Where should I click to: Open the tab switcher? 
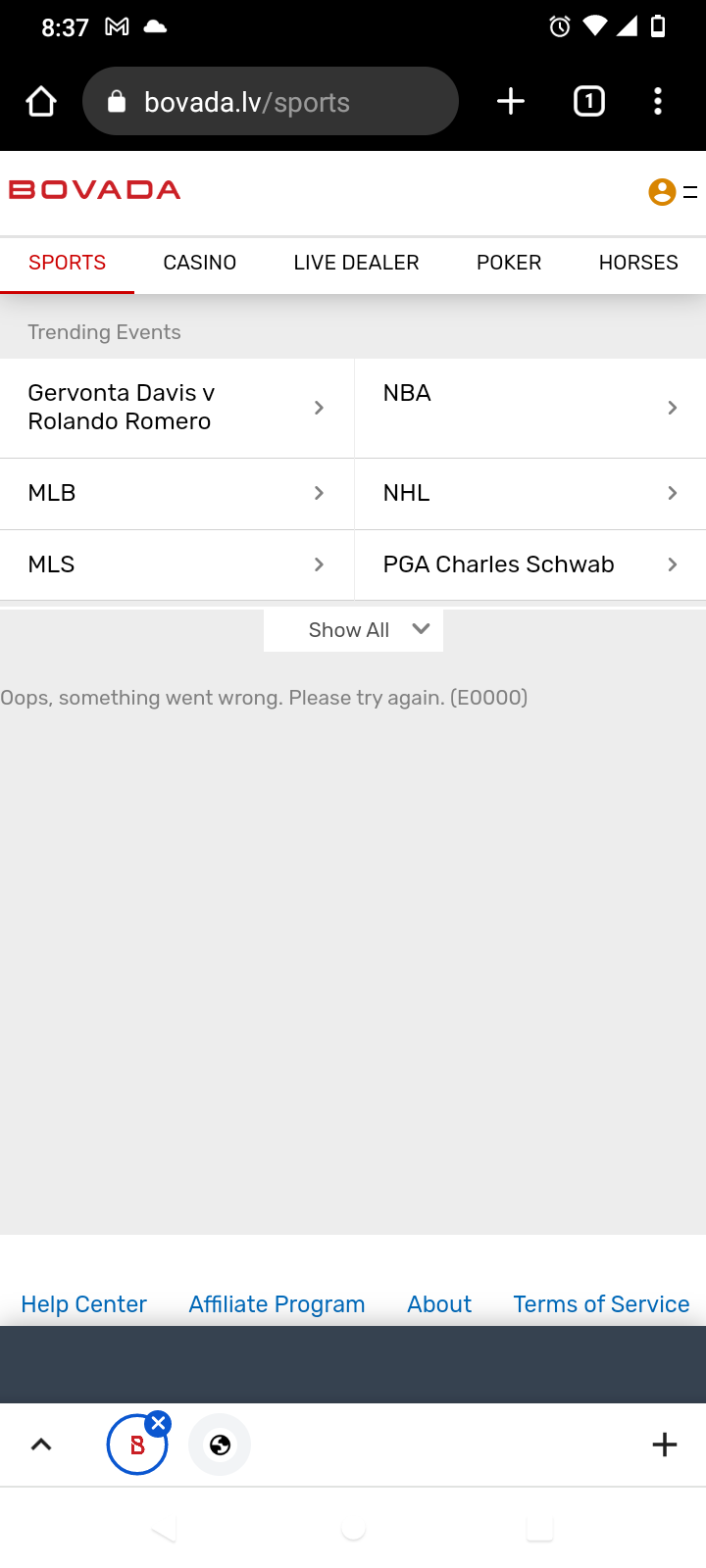[588, 102]
